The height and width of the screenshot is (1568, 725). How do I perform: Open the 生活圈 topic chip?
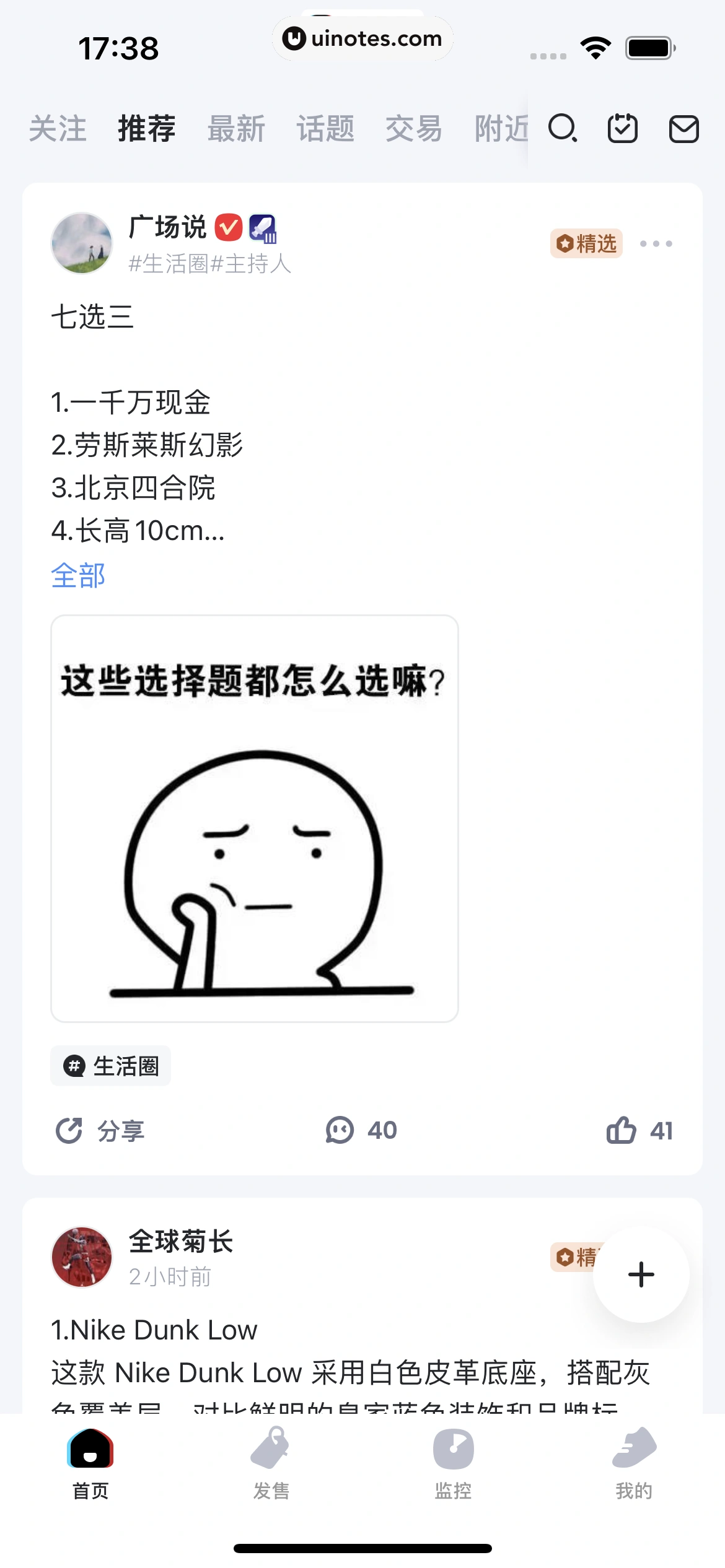point(111,1066)
